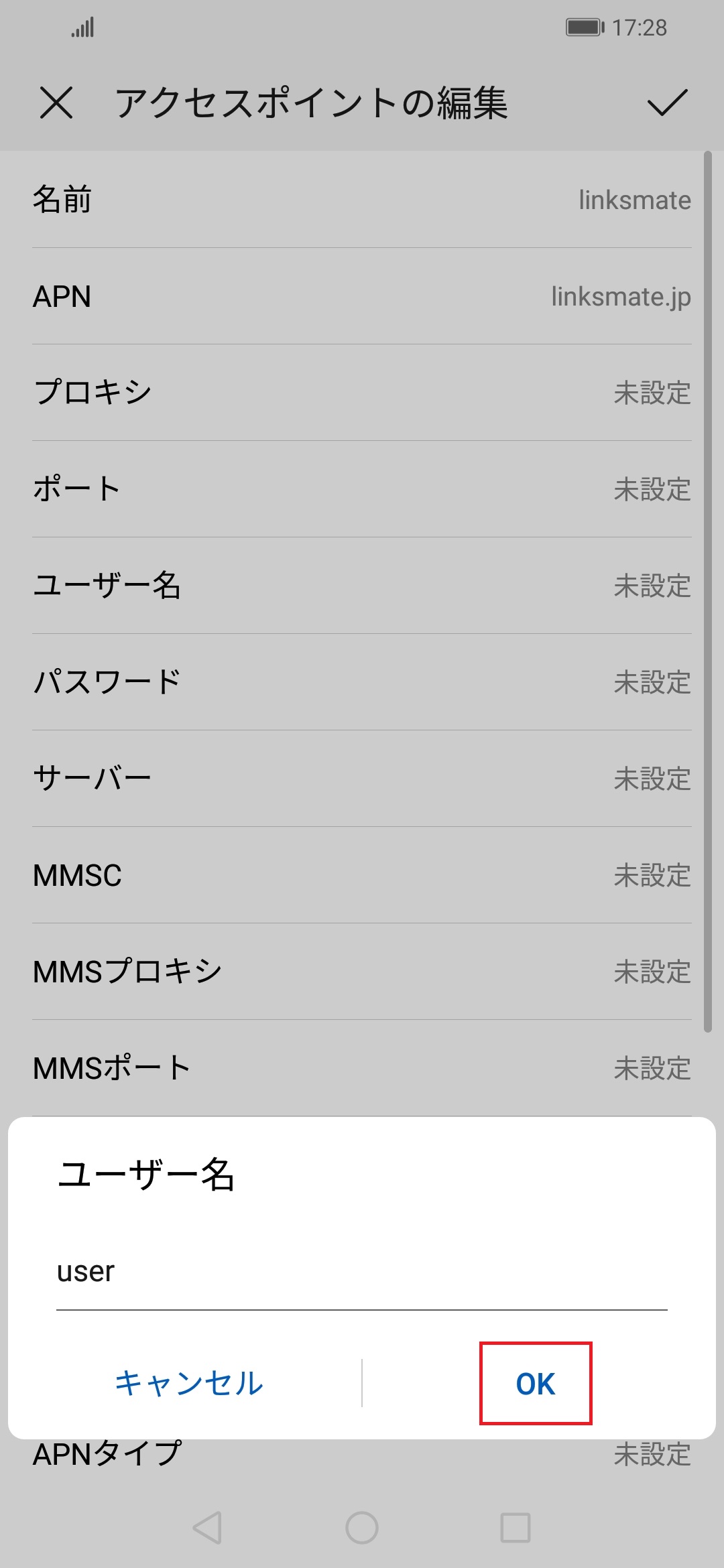
Task: Close the editor with the X icon
Action: point(58,105)
